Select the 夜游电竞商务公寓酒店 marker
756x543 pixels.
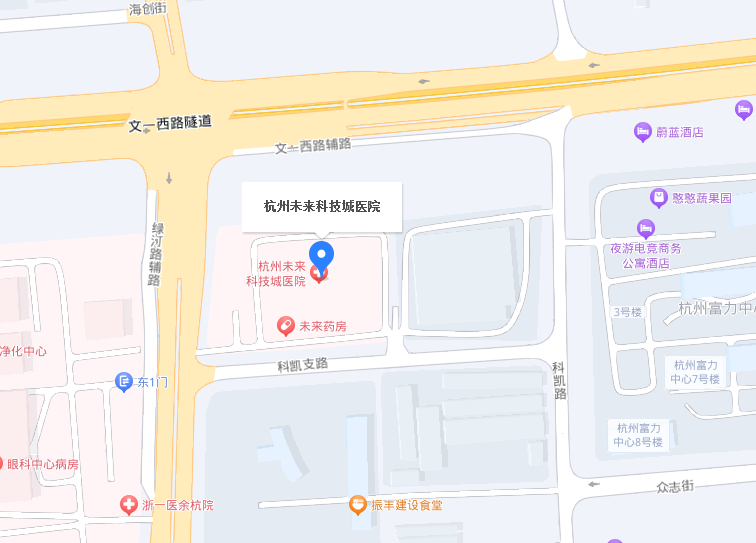[646, 228]
